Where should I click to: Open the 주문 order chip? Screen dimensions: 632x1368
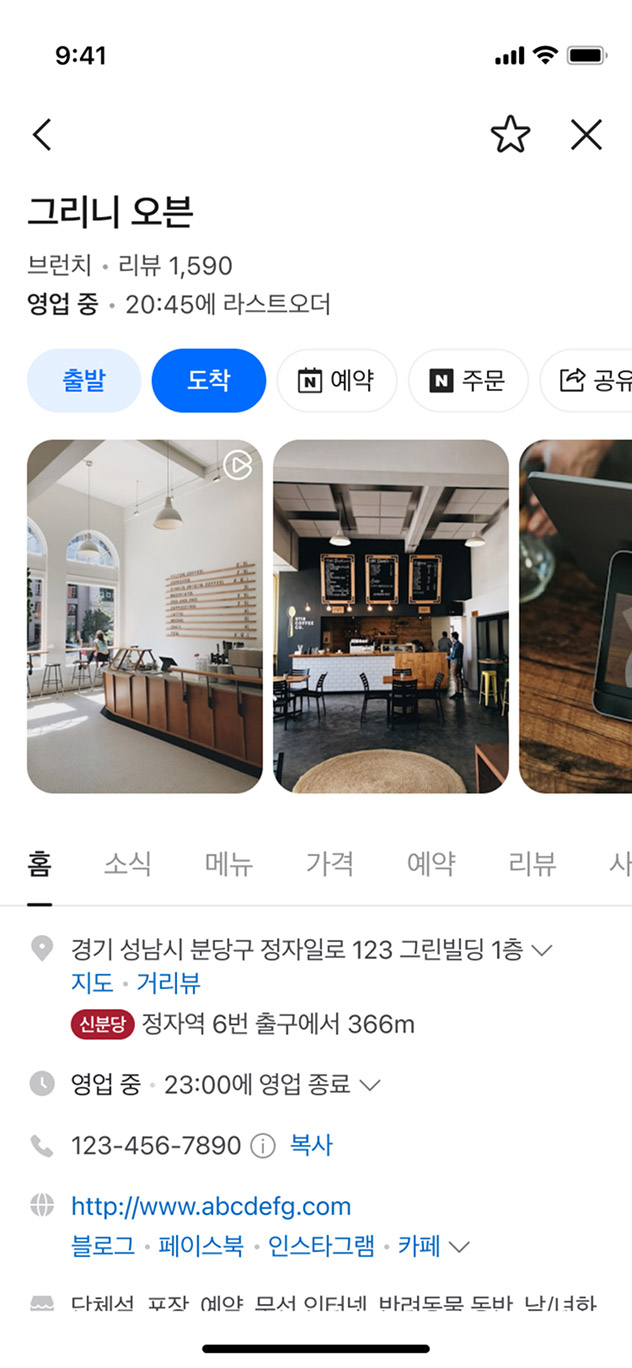click(x=467, y=381)
